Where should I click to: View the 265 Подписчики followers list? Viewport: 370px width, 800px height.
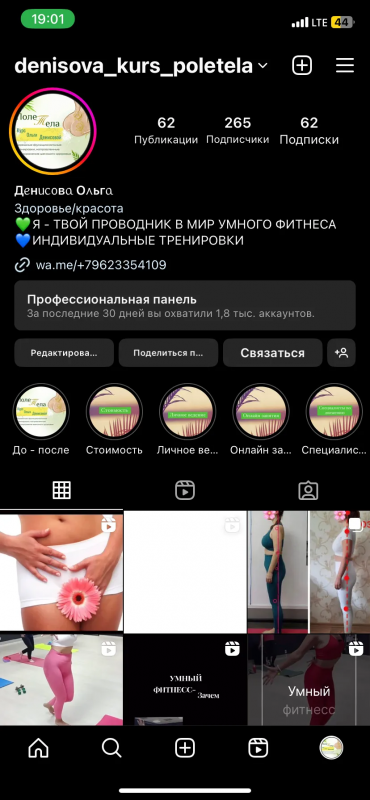pos(237,131)
